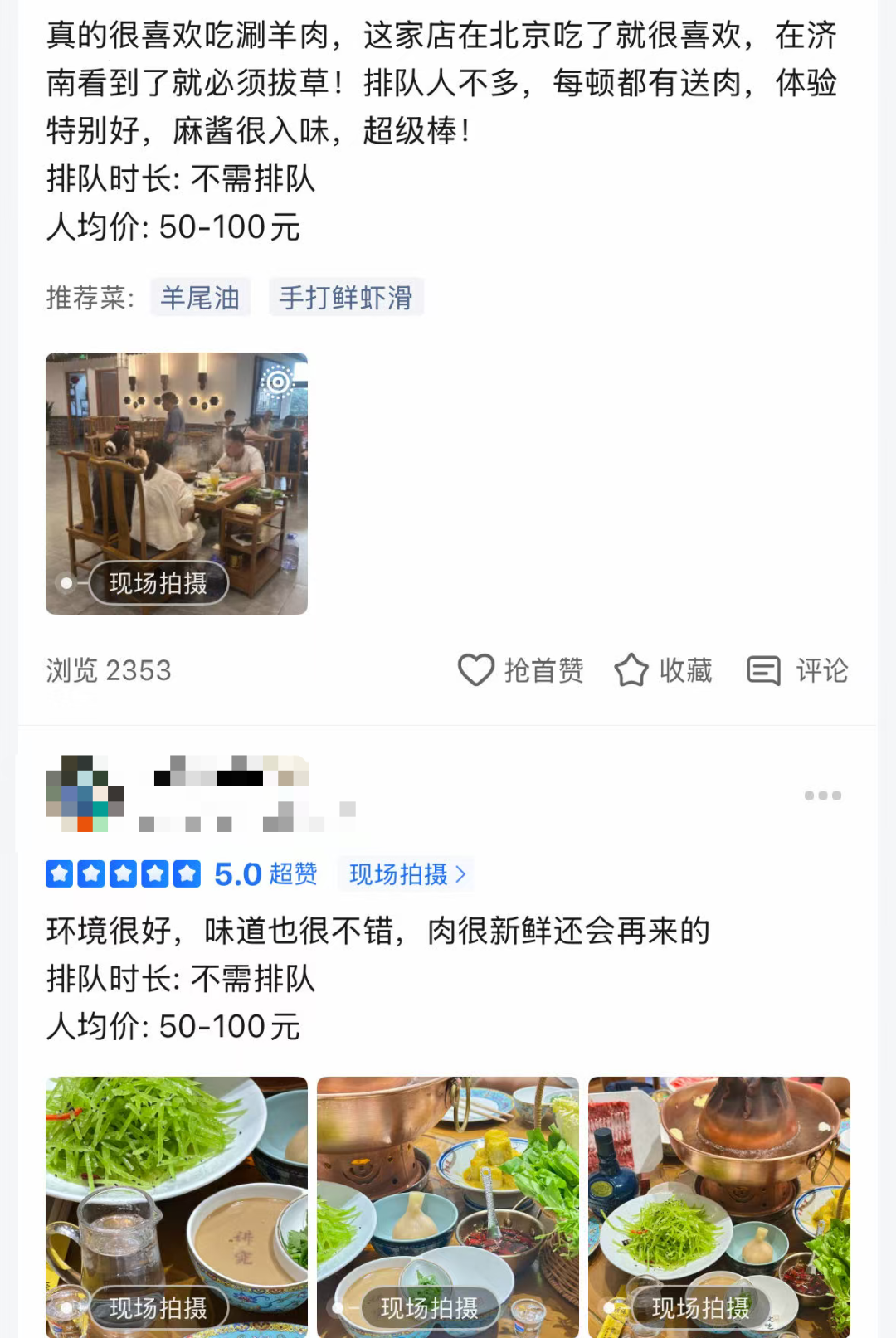Like the first review via 抢首赞
Viewport: 896px width, 1338px height.
[x=521, y=670]
